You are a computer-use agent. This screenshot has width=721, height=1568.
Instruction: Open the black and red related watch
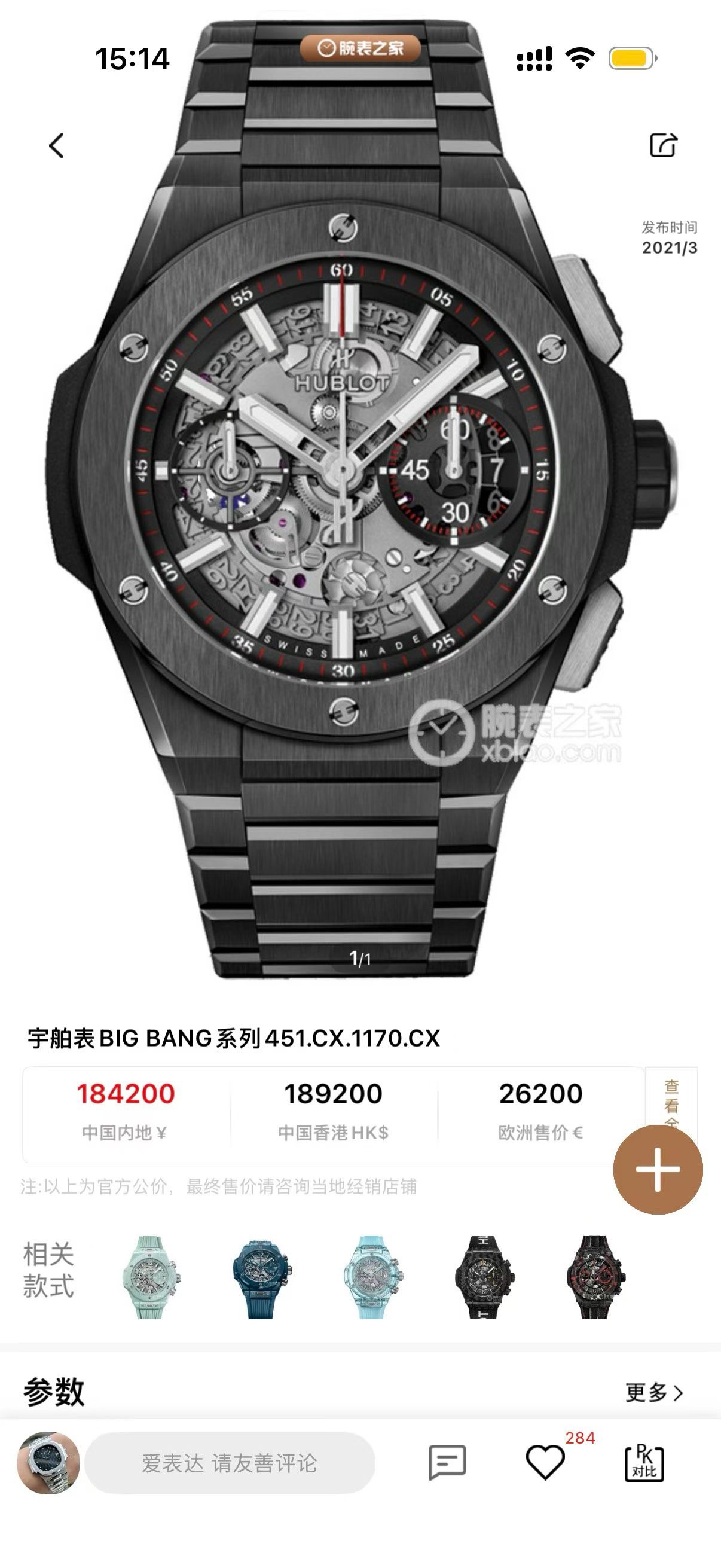coord(595,1277)
